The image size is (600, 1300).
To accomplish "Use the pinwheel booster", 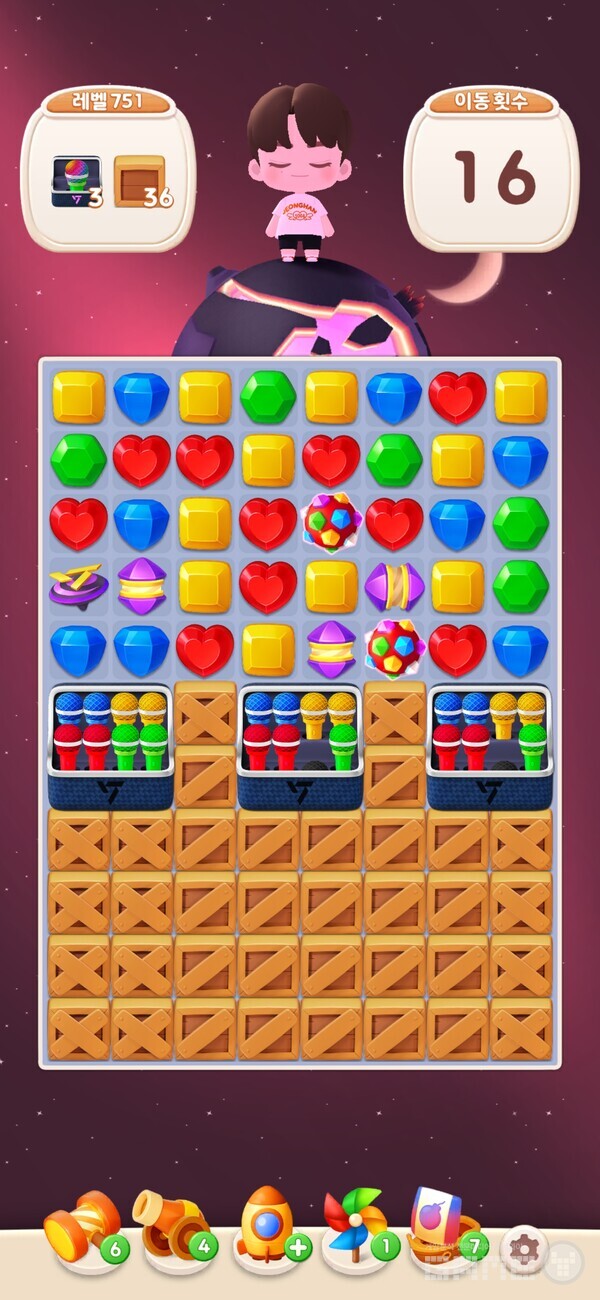I will coord(353,1225).
